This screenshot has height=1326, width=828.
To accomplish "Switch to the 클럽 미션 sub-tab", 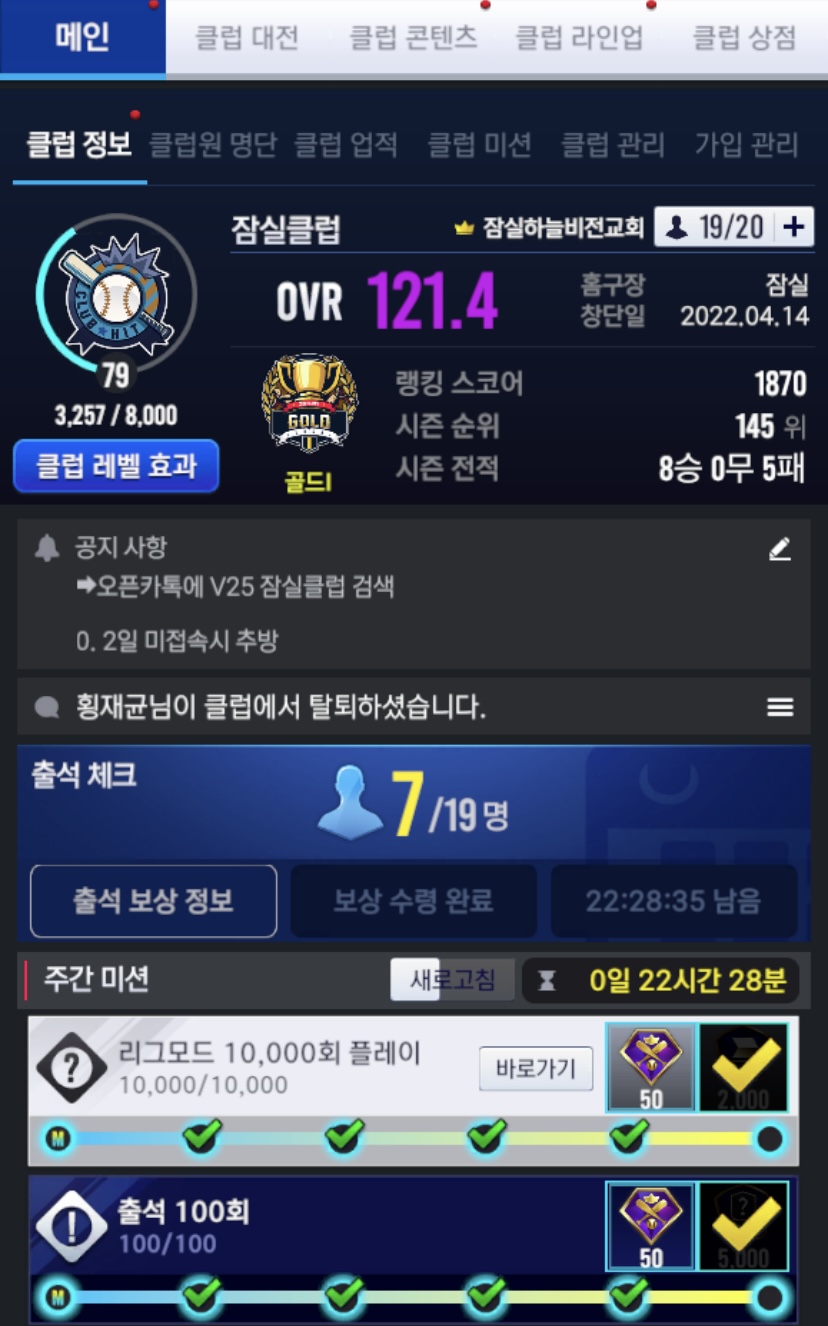I will click(479, 145).
